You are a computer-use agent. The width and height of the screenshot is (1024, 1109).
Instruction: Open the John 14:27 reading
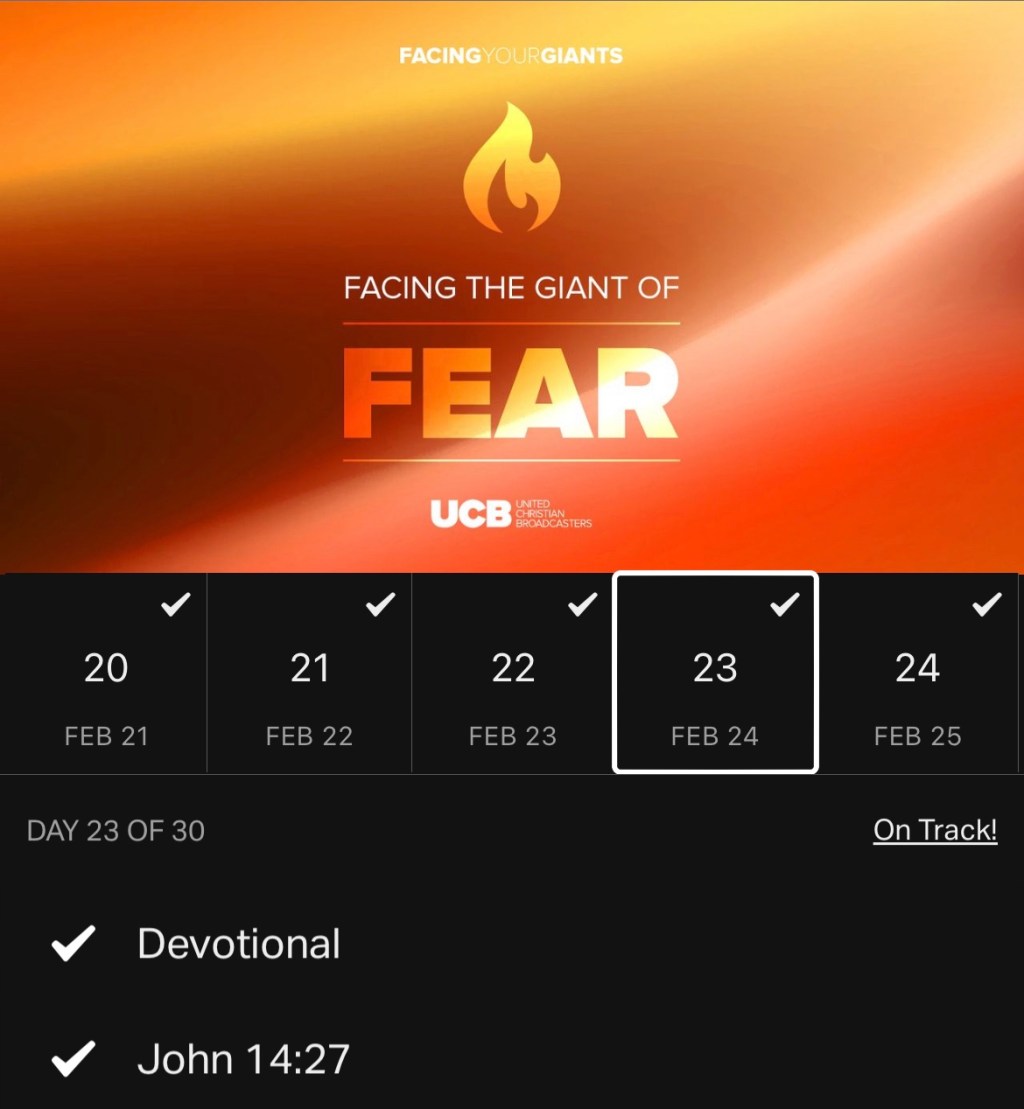(243, 1059)
